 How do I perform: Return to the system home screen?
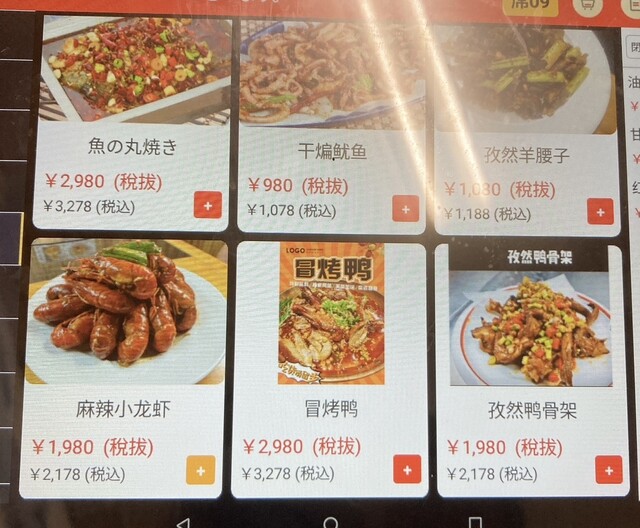tap(330, 521)
